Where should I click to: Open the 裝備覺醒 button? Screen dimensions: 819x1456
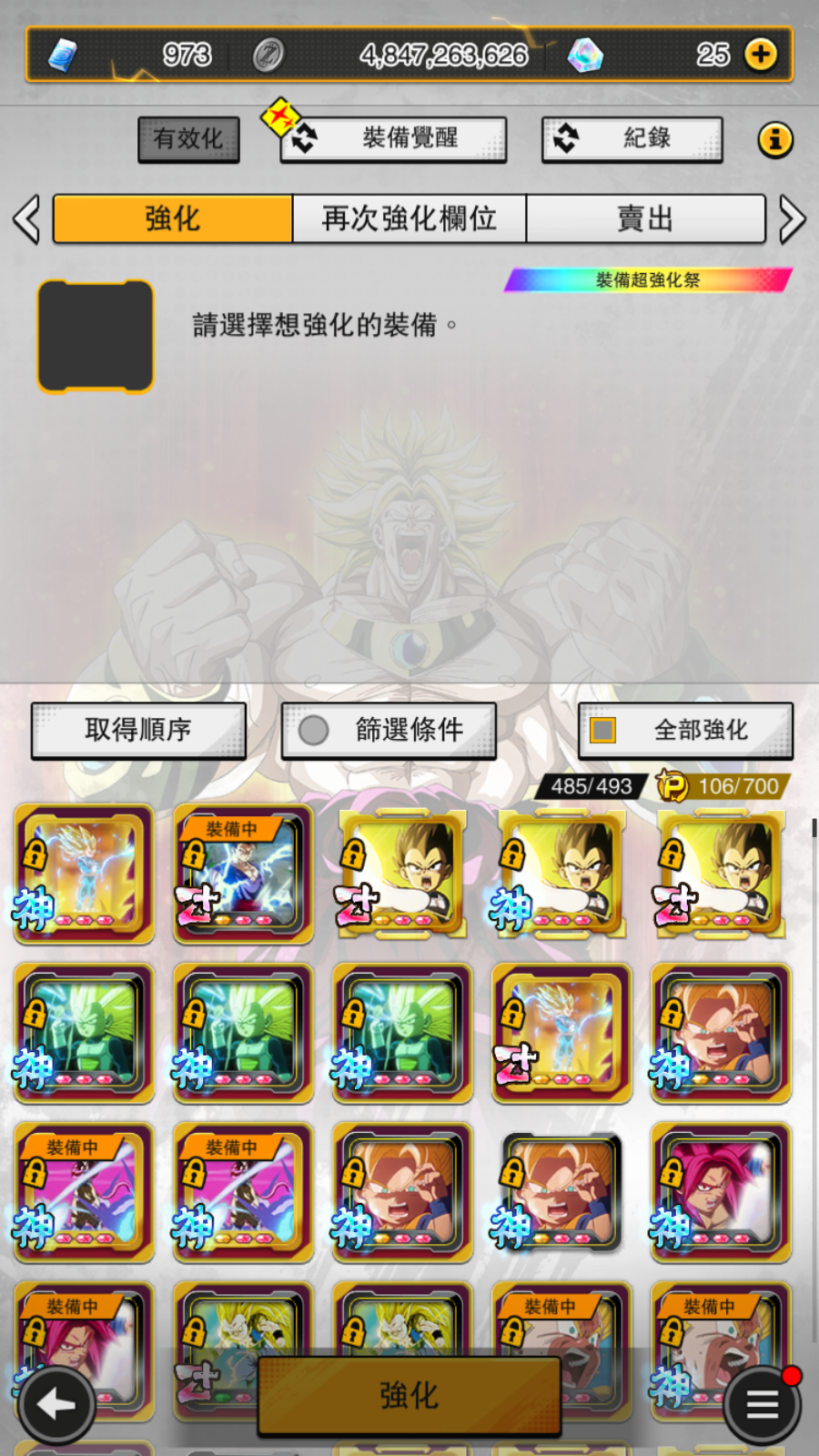[x=393, y=138]
